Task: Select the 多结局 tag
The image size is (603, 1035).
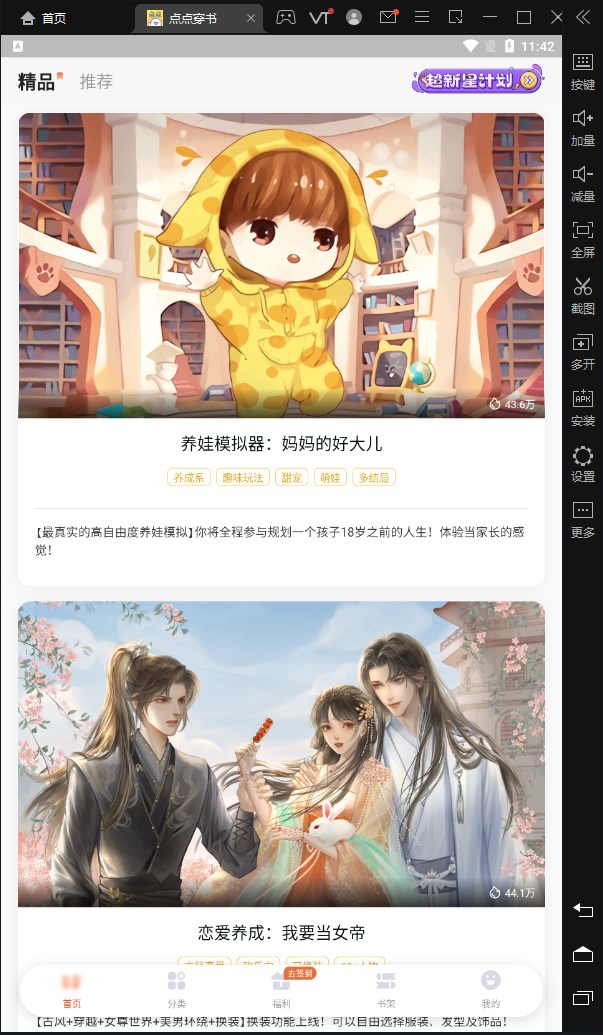Action: pyautogui.click(x=375, y=477)
